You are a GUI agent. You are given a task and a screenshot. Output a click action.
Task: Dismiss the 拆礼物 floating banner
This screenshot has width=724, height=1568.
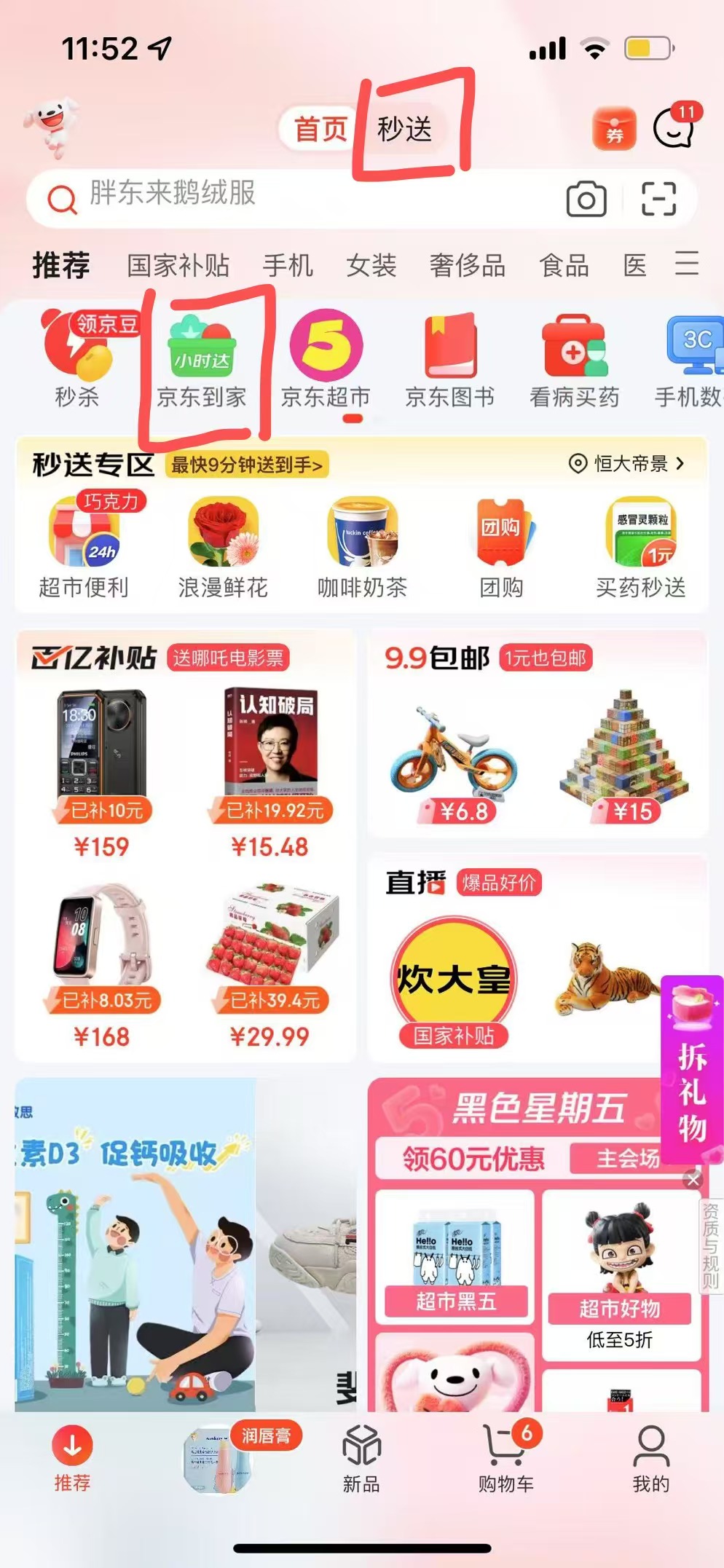pos(693,1179)
